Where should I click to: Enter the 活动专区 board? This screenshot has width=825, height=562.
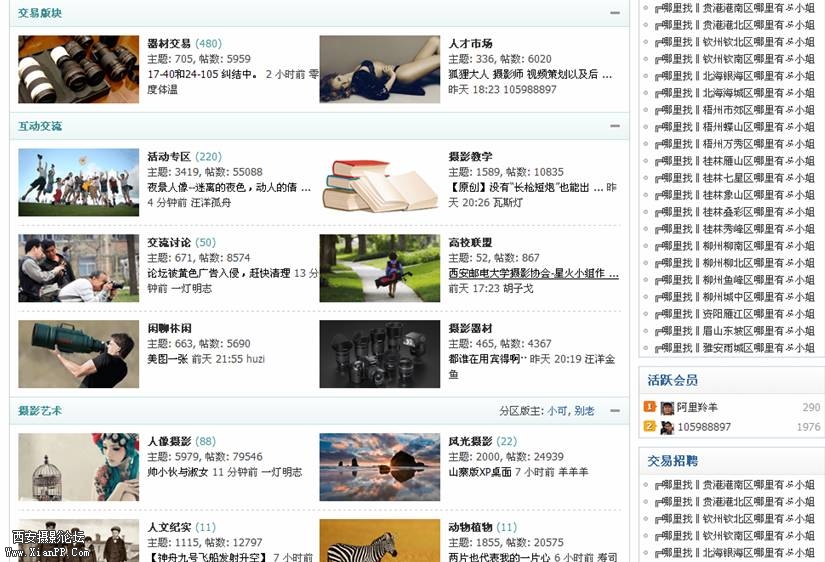tap(169, 157)
